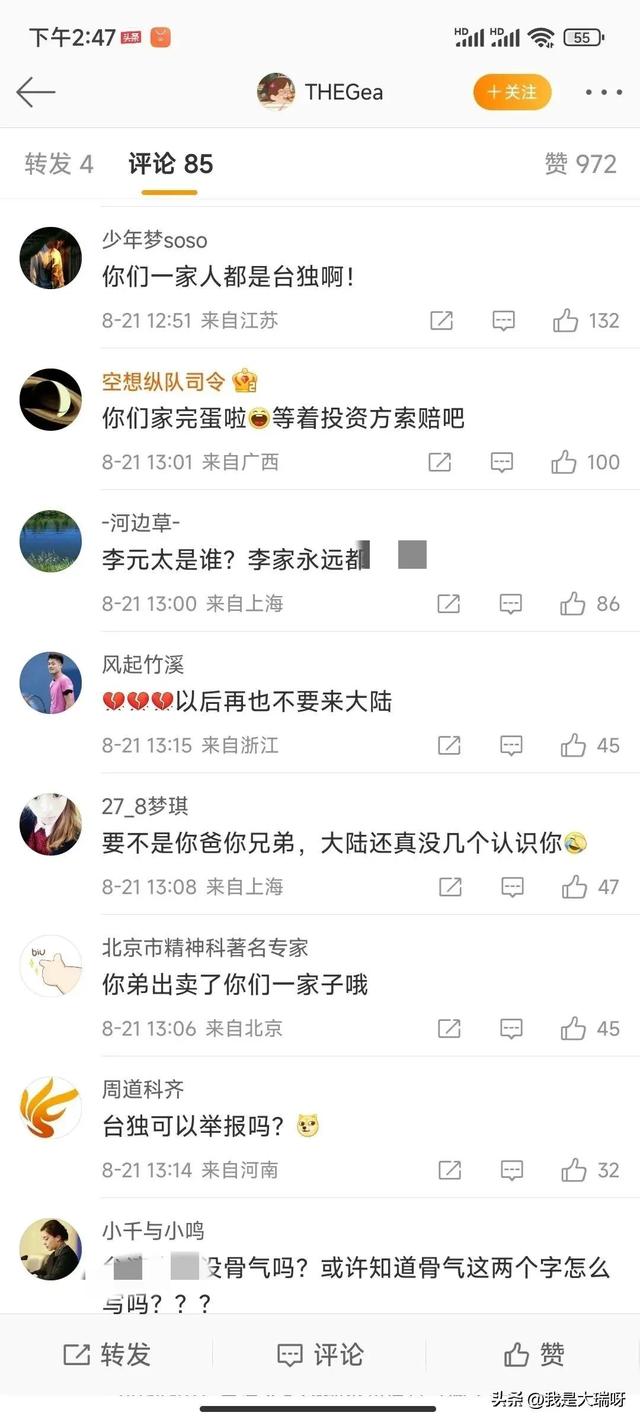This screenshot has width=640, height=1422.
Task: Tap 赞 in the bottom bar
Action: 534,1355
